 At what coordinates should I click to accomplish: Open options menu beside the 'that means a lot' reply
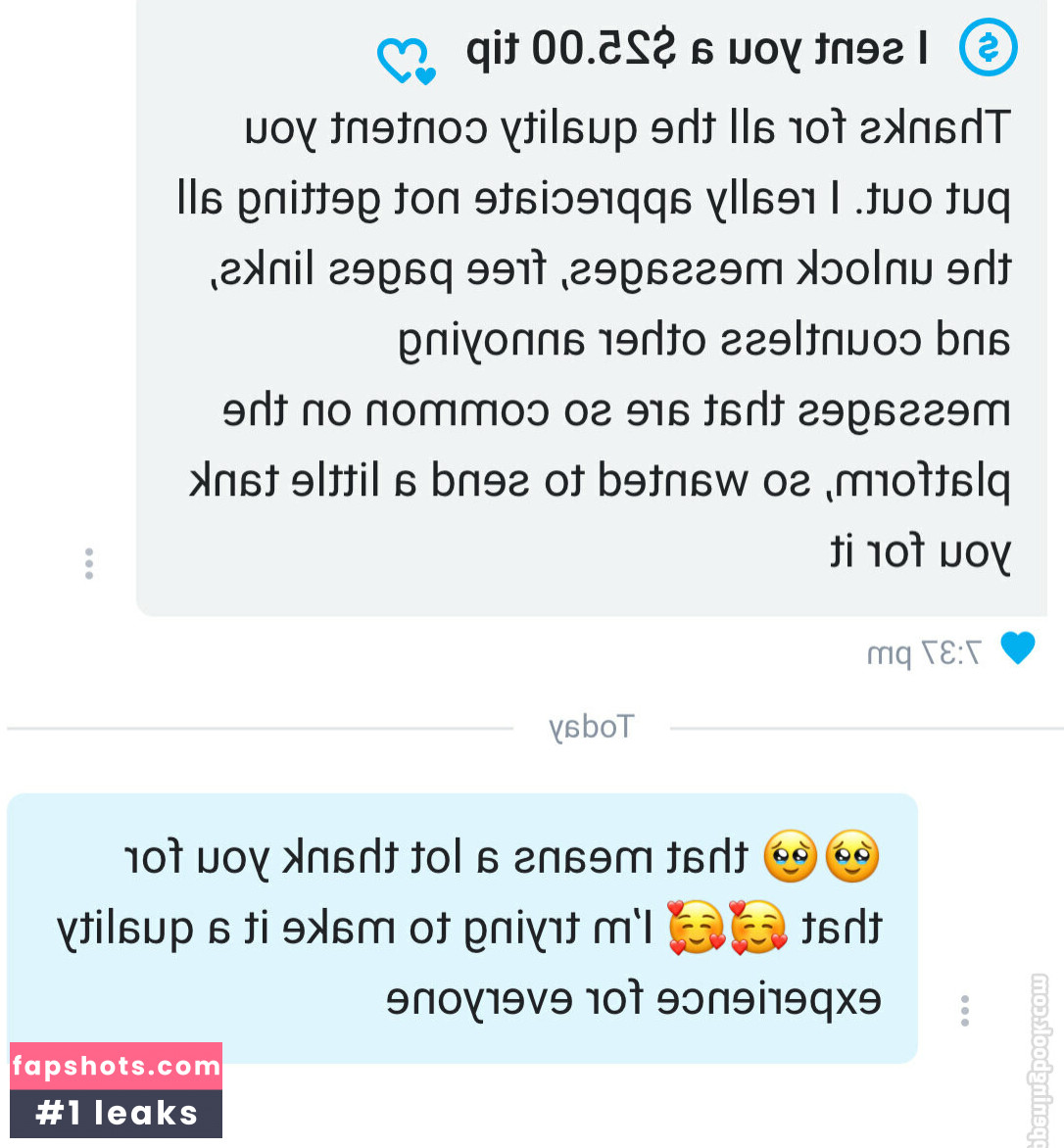pos(965,1010)
